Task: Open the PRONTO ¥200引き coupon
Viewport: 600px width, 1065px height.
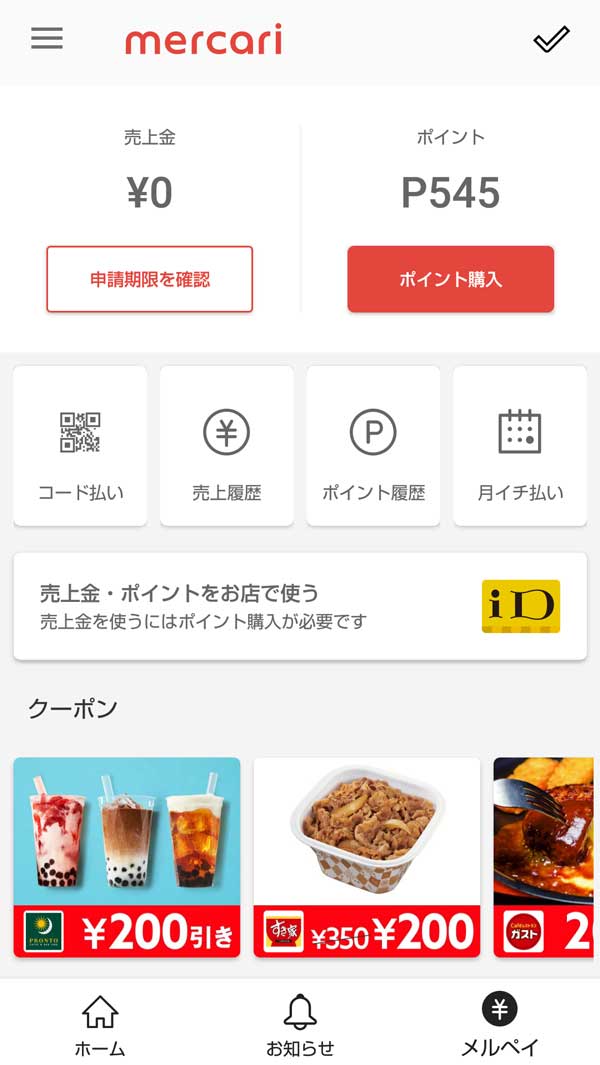Action: [127, 857]
